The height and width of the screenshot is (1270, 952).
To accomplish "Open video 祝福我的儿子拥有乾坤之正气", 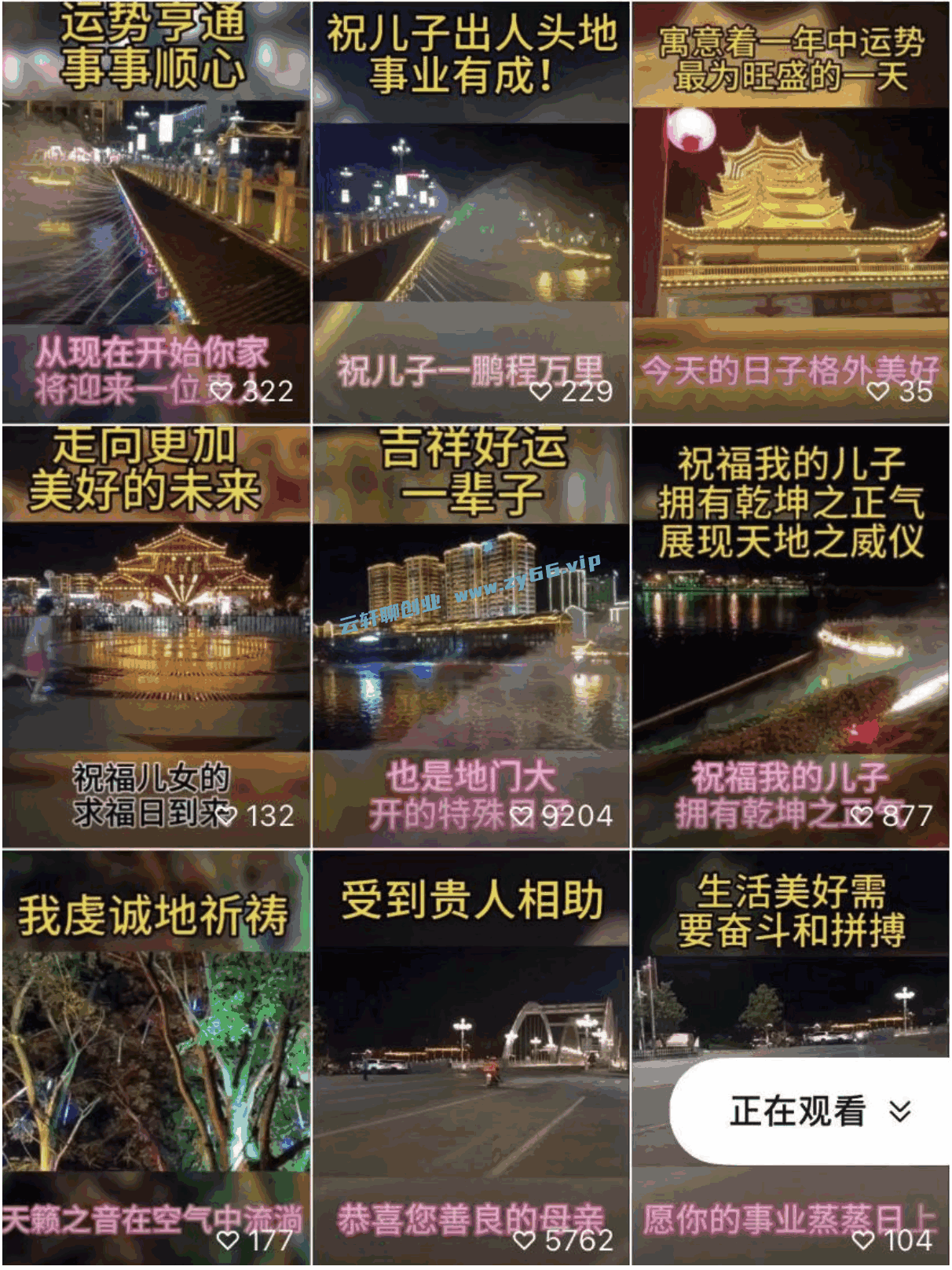I will pos(791,637).
